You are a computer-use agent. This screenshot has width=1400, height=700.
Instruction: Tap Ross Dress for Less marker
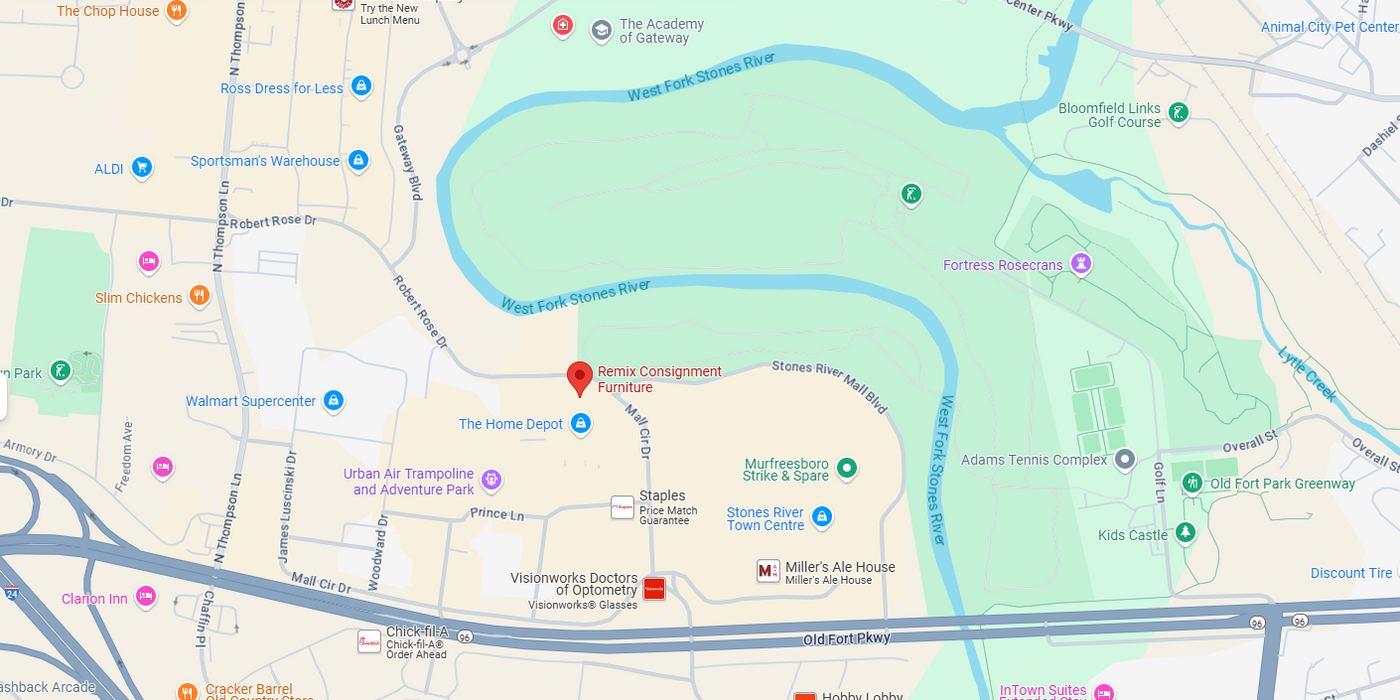tap(361, 87)
